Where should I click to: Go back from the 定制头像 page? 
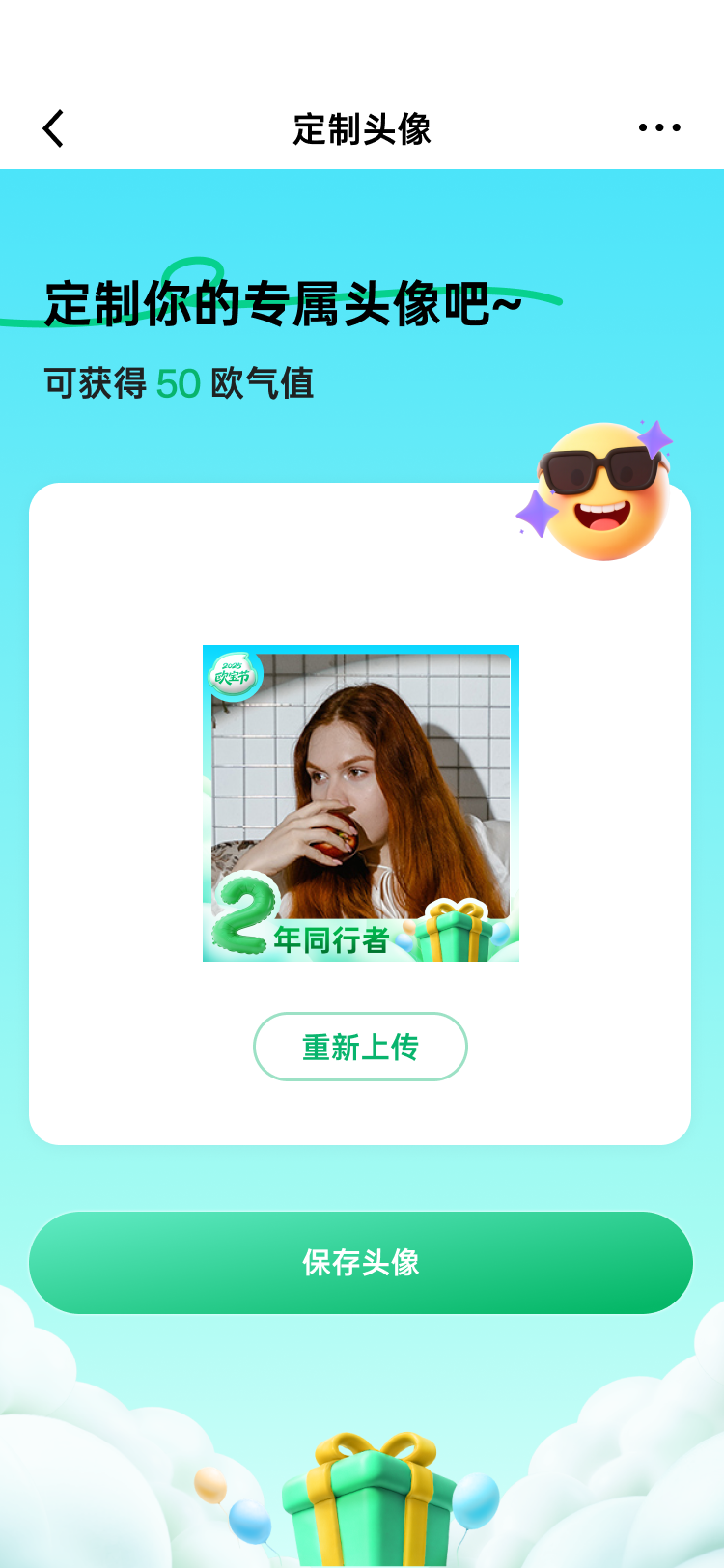pyautogui.click(x=54, y=128)
